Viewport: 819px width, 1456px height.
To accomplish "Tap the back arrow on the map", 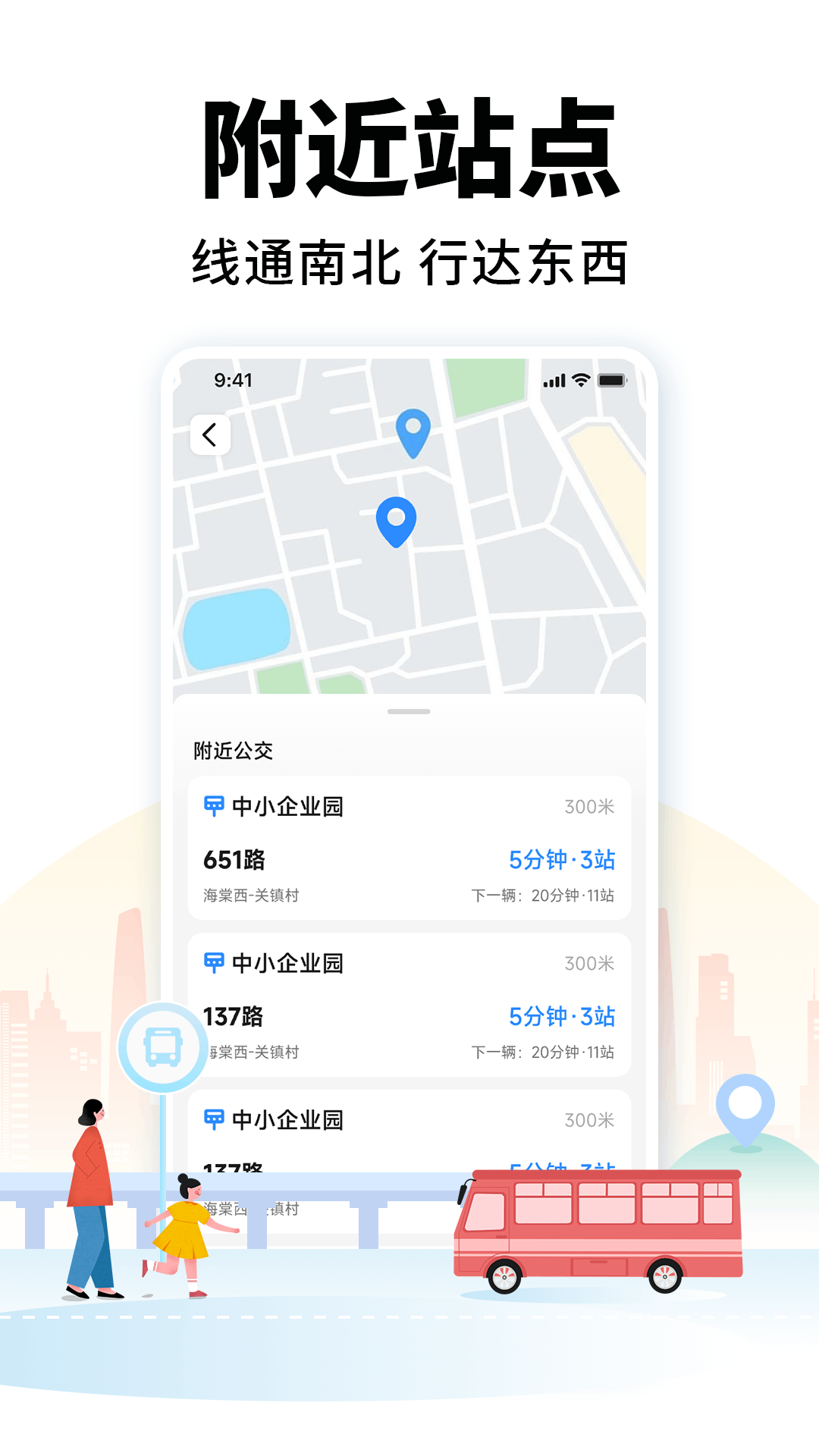I will tap(210, 433).
